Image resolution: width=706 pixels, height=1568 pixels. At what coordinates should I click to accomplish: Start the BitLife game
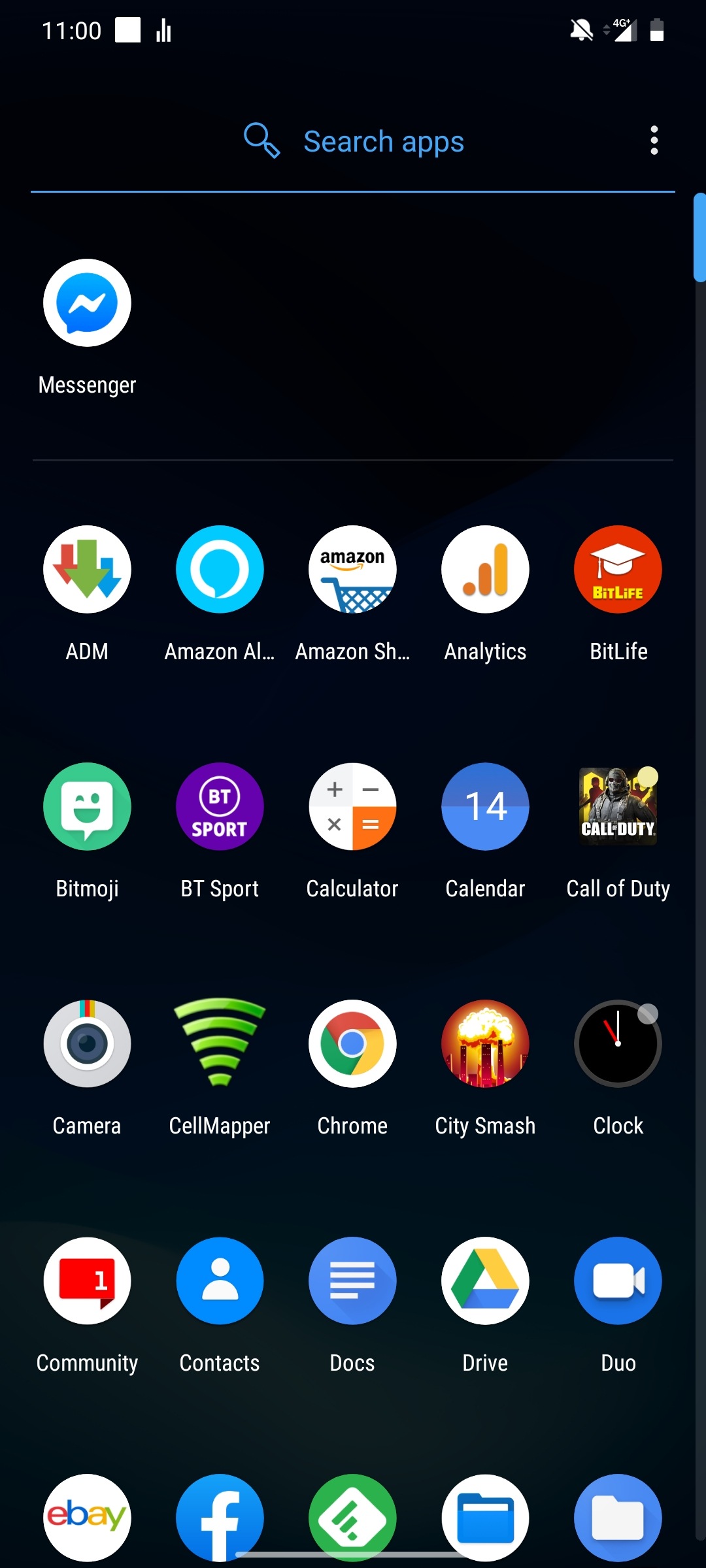tap(618, 570)
